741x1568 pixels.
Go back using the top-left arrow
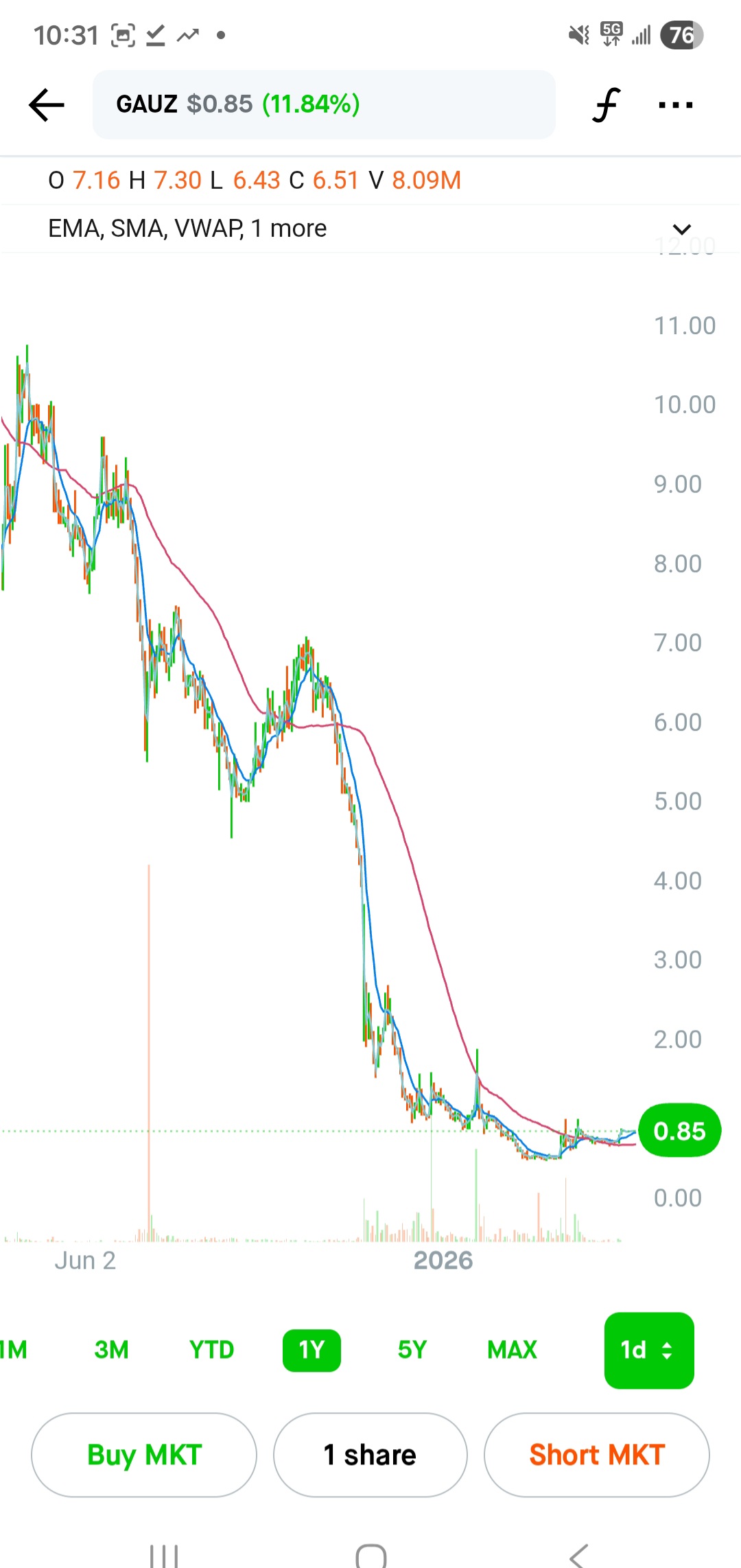click(x=47, y=105)
